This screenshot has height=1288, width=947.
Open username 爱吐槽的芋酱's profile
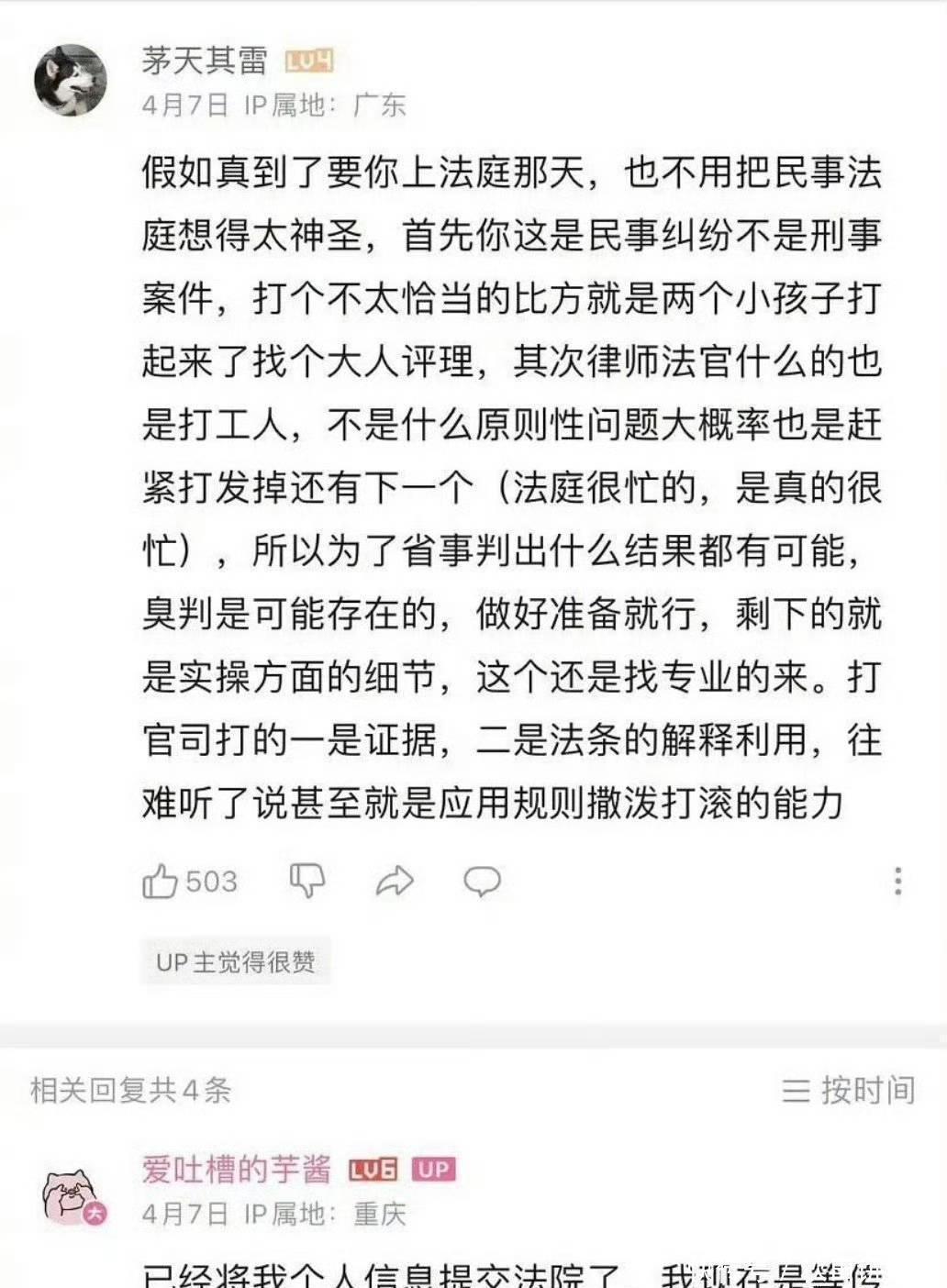click(237, 1170)
